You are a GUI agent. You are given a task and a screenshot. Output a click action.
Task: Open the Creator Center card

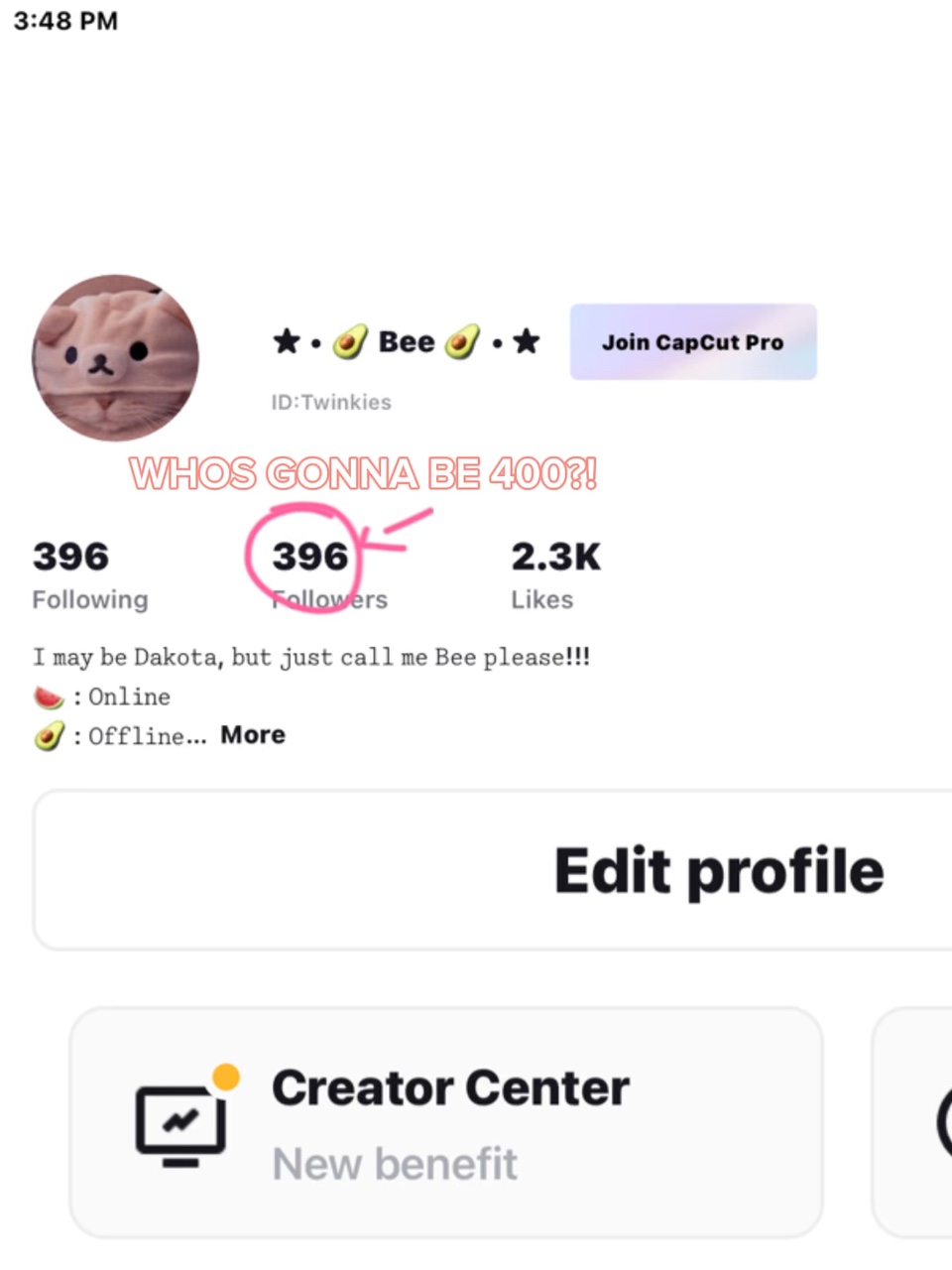[446, 1123]
